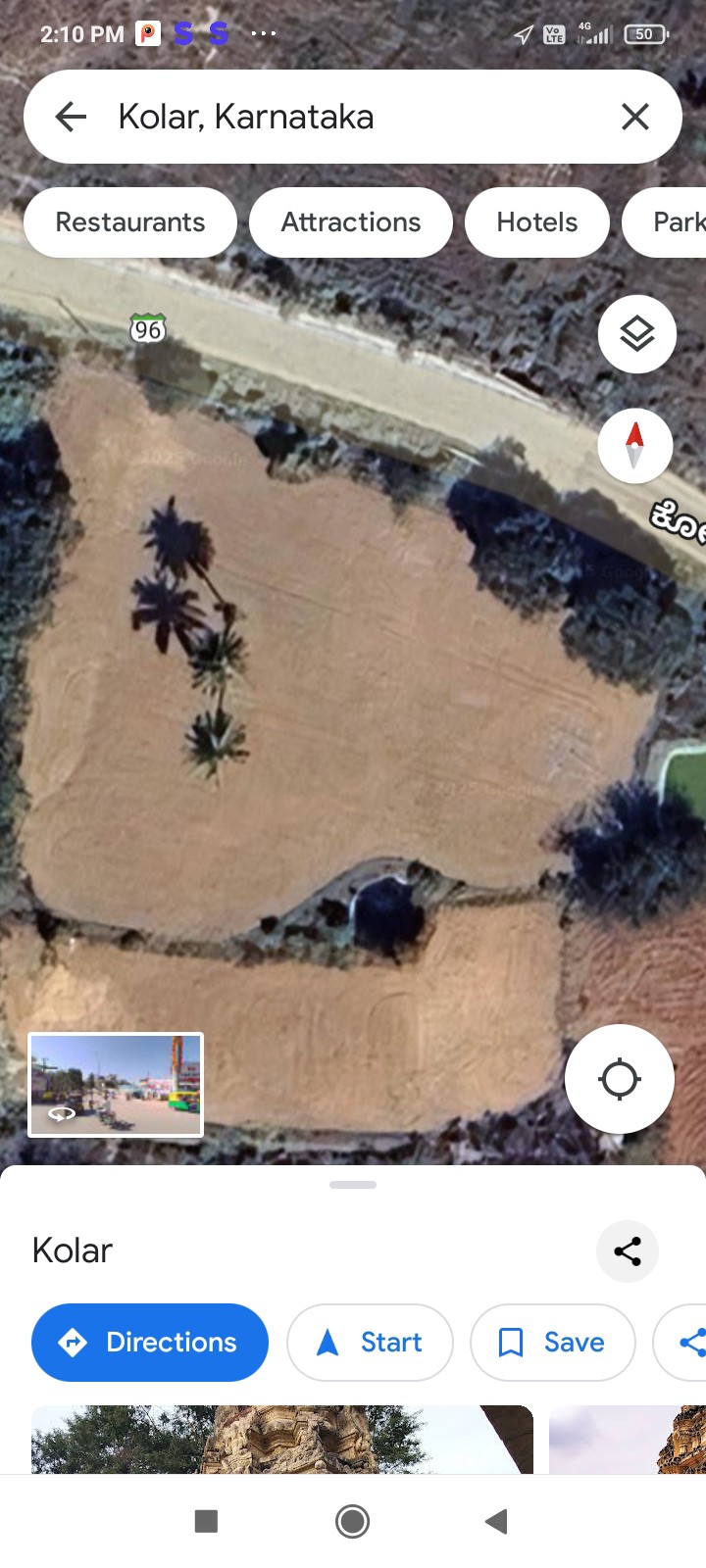Expand the bottom sheet via drag handle
706x1568 pixels.
point(353,1184)
